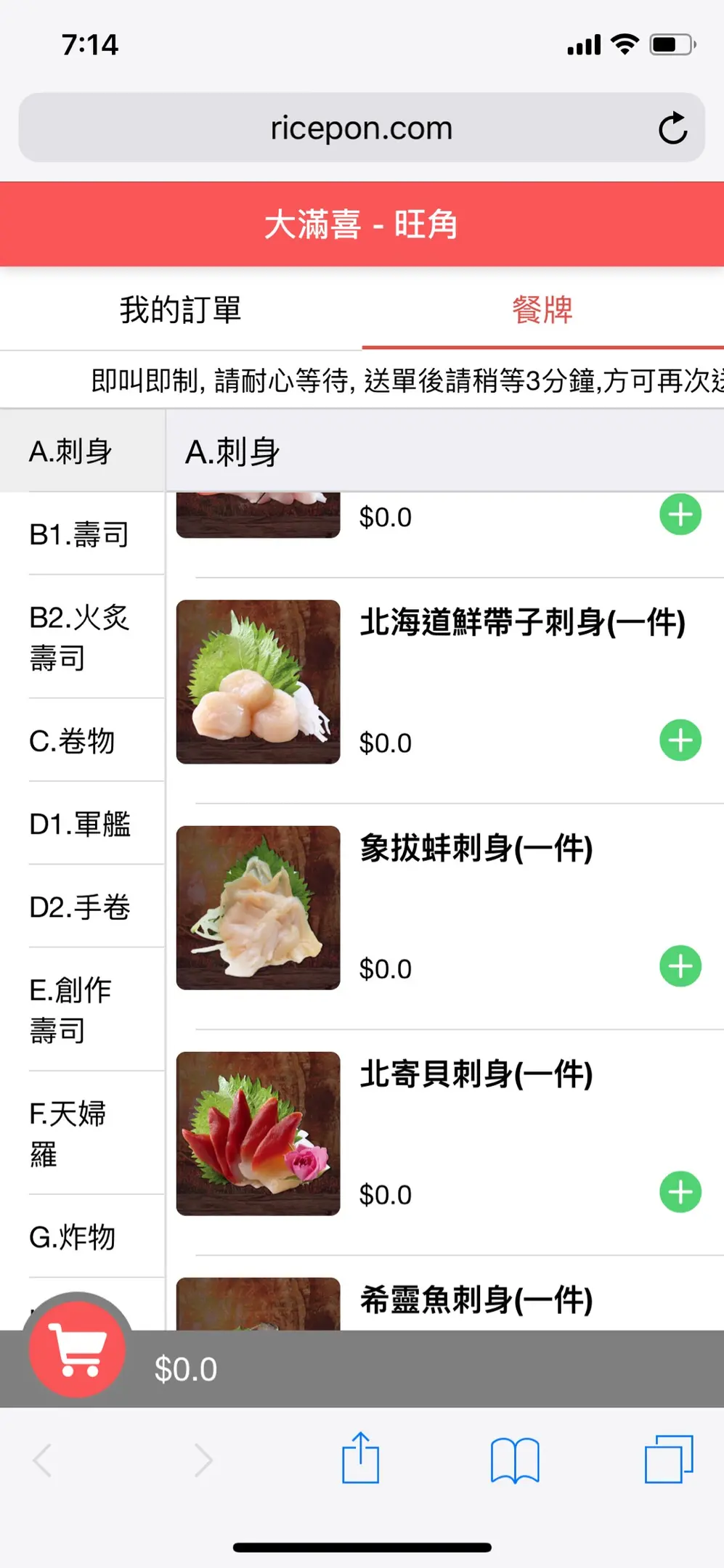This screenshot has width=724, height=1568.
Task: View the F.天婦羅 category
Action: pyautogui.click(x=68, y=1133)
